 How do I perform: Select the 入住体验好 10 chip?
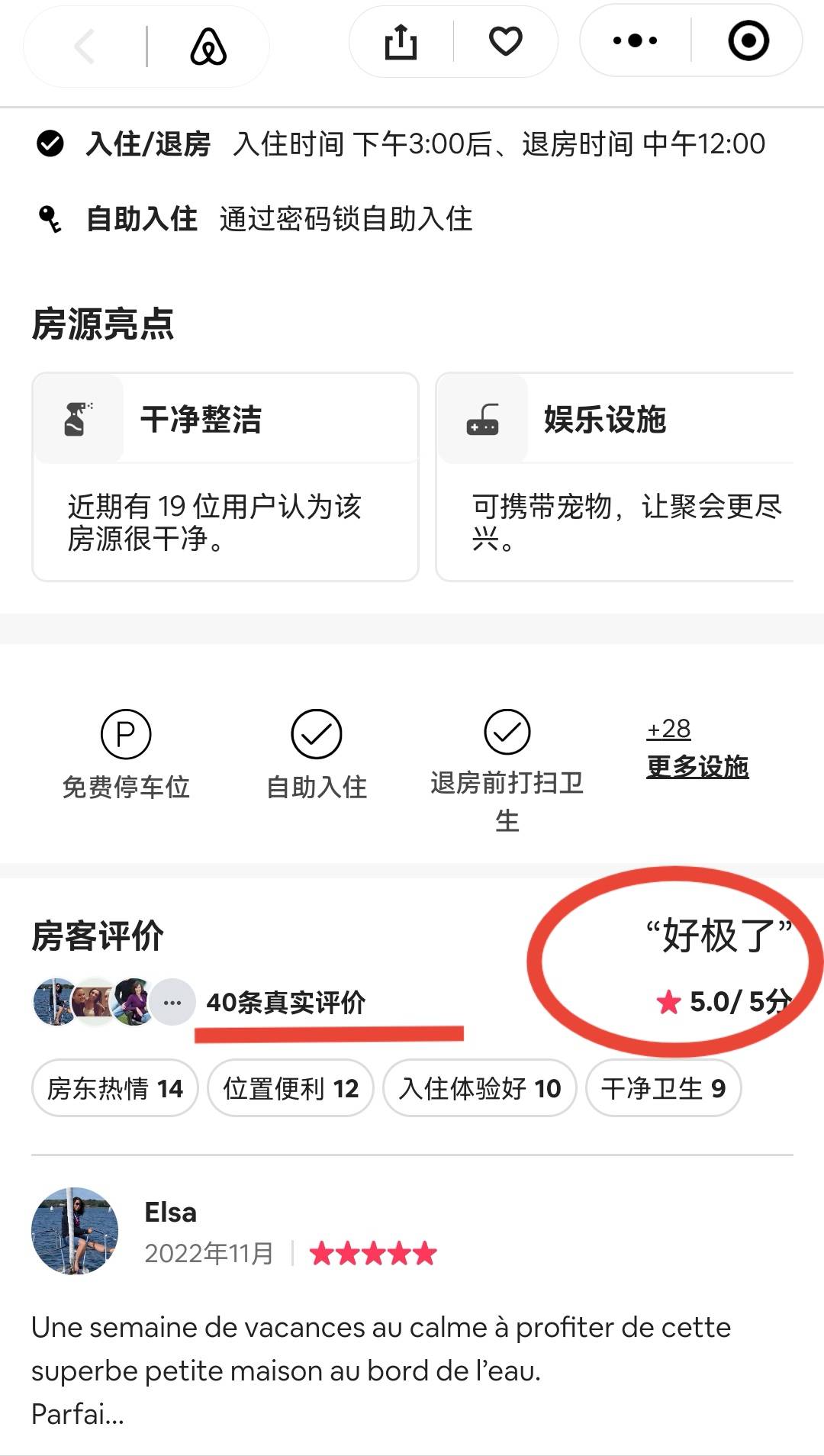pyautogui.click(x=479, y=1088)
